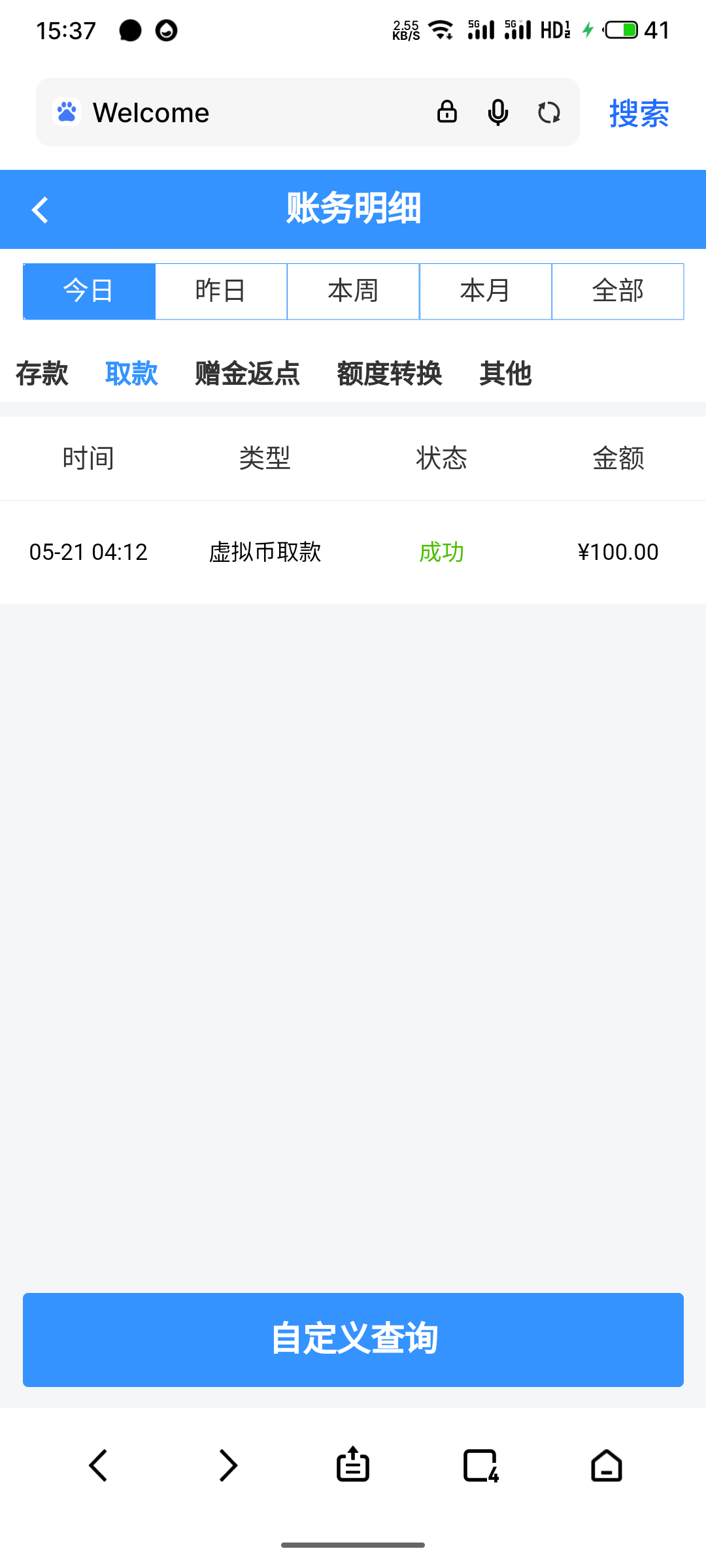
Task: Click the lock icon in the address bar
Action: pyautogui.click(x=446, y=112)
